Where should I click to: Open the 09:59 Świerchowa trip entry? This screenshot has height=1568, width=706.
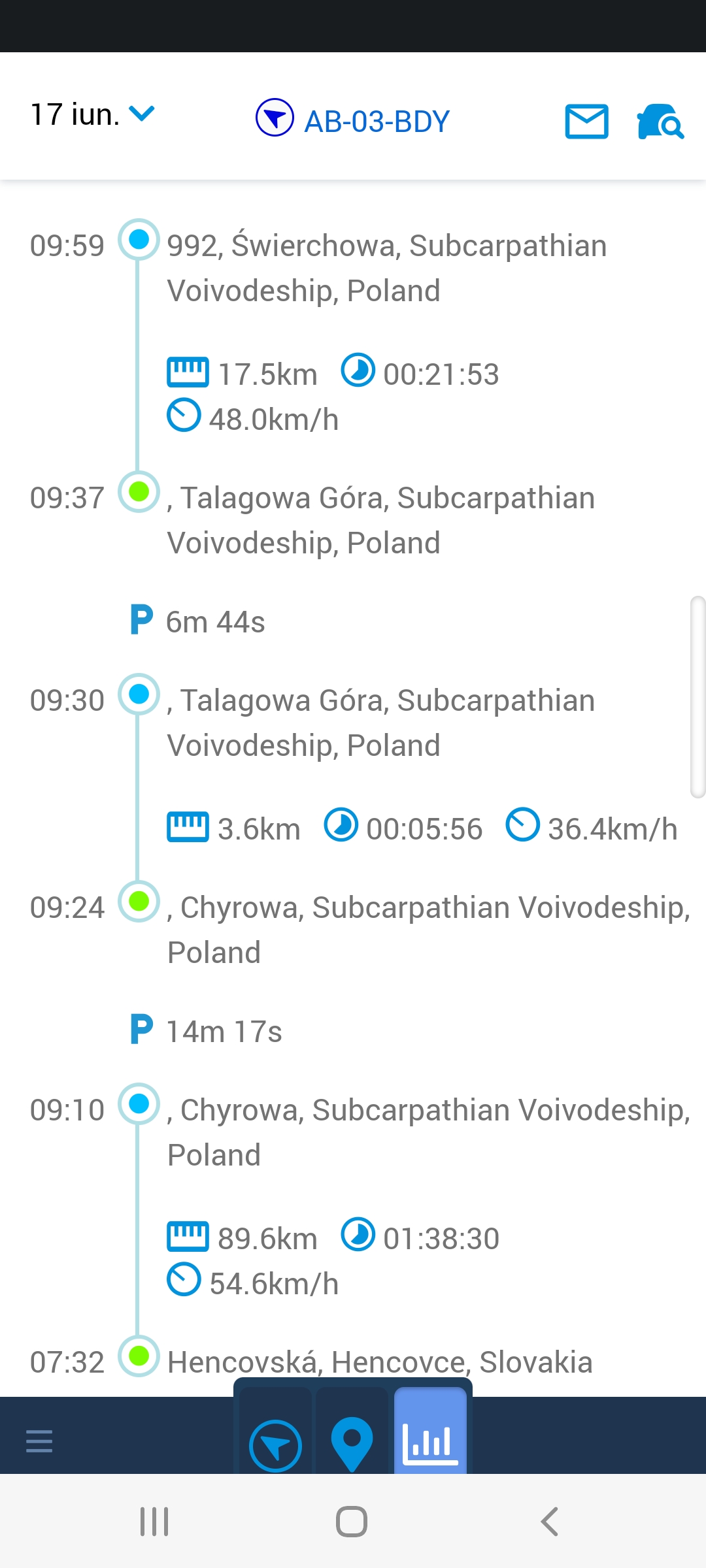(x=386, y=267)
